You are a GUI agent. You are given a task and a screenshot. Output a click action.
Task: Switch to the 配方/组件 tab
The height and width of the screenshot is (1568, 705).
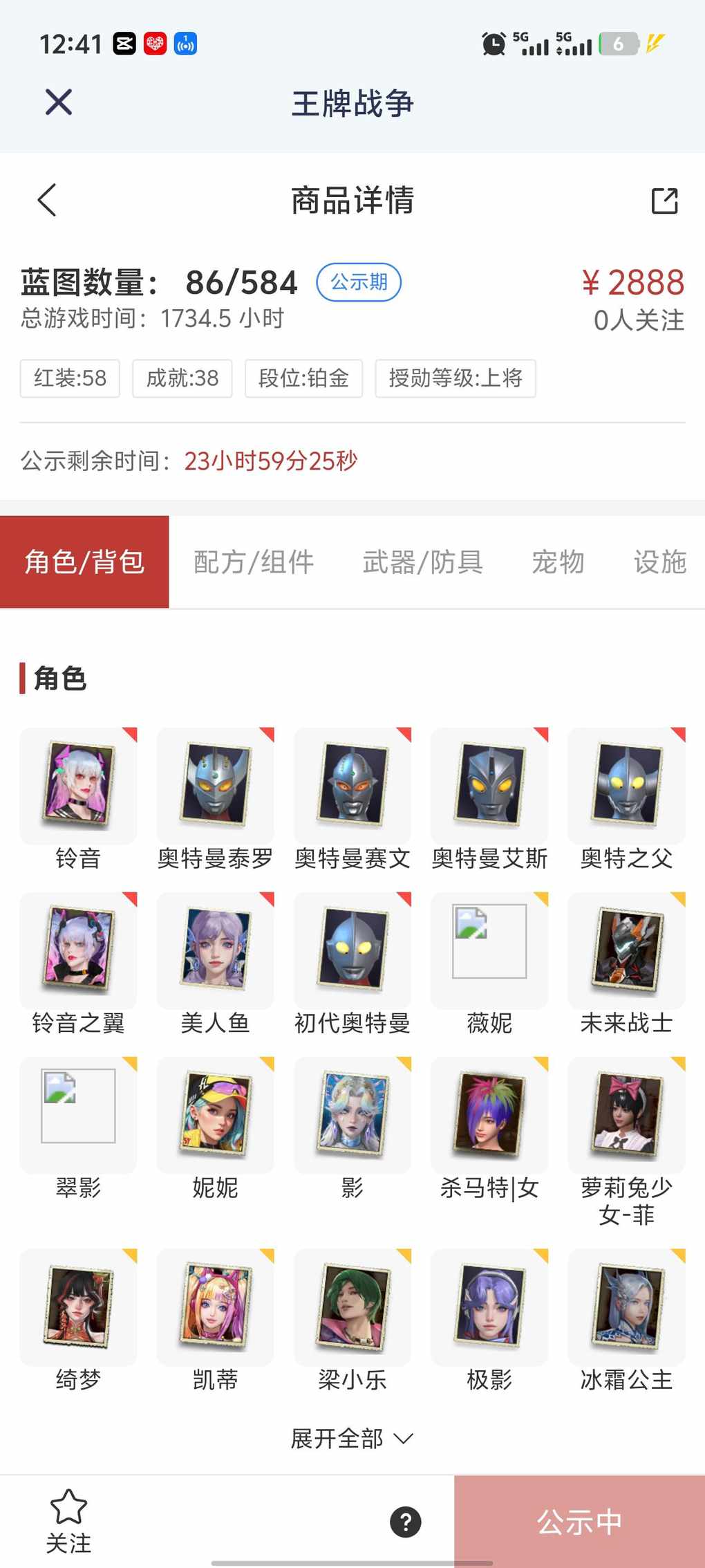point(254,562)
